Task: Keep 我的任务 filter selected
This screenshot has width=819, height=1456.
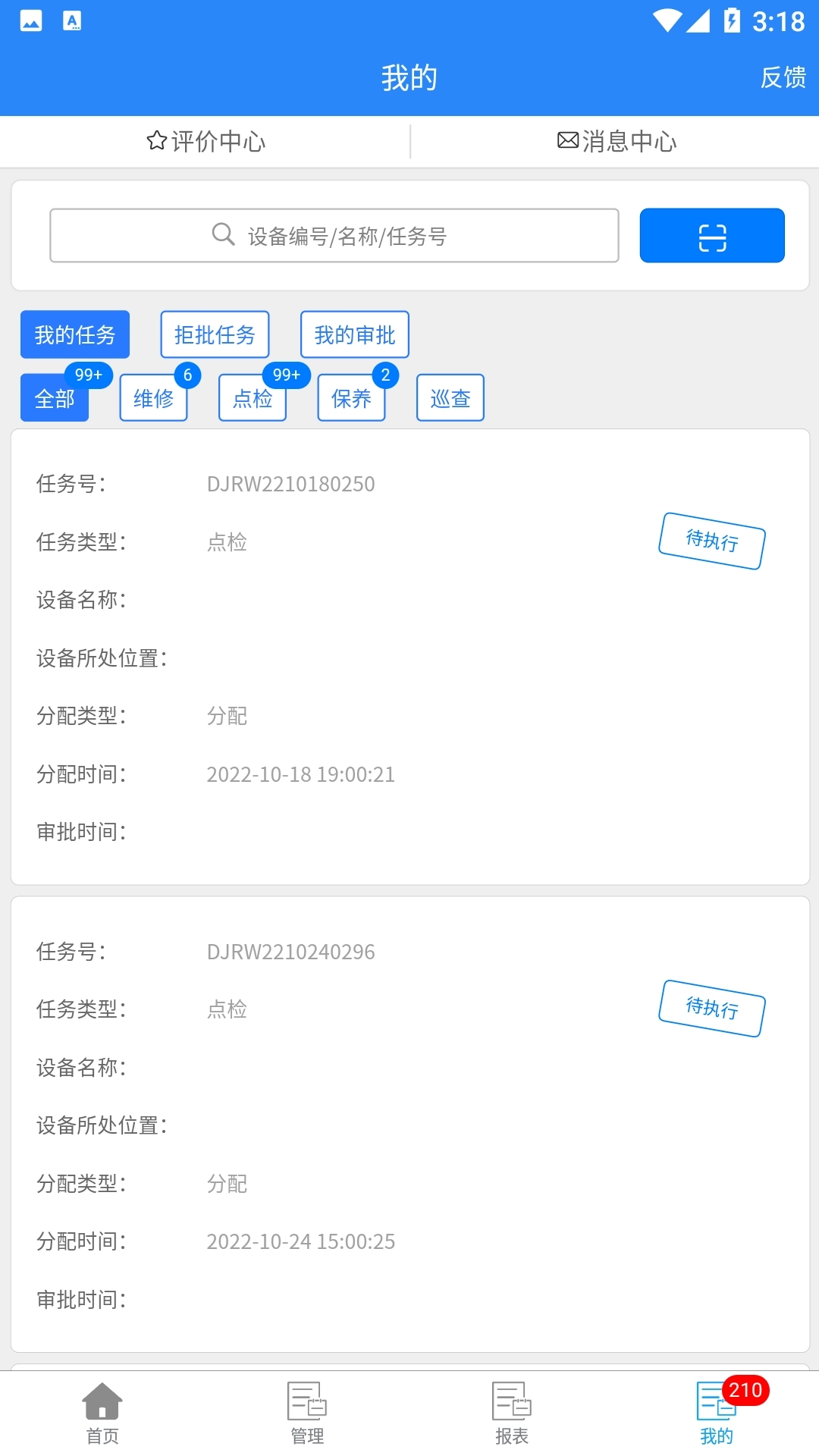Action: (74, 334)
